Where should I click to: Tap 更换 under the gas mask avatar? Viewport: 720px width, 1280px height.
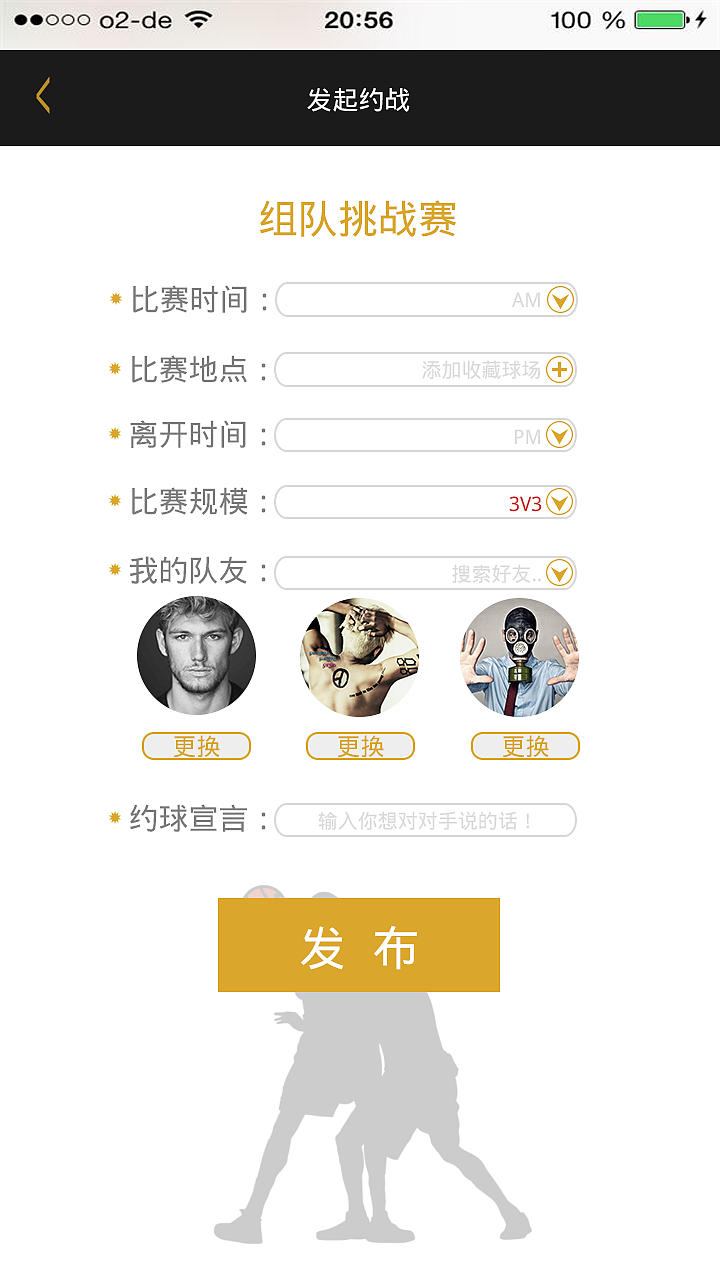click(x=524, y=746)
